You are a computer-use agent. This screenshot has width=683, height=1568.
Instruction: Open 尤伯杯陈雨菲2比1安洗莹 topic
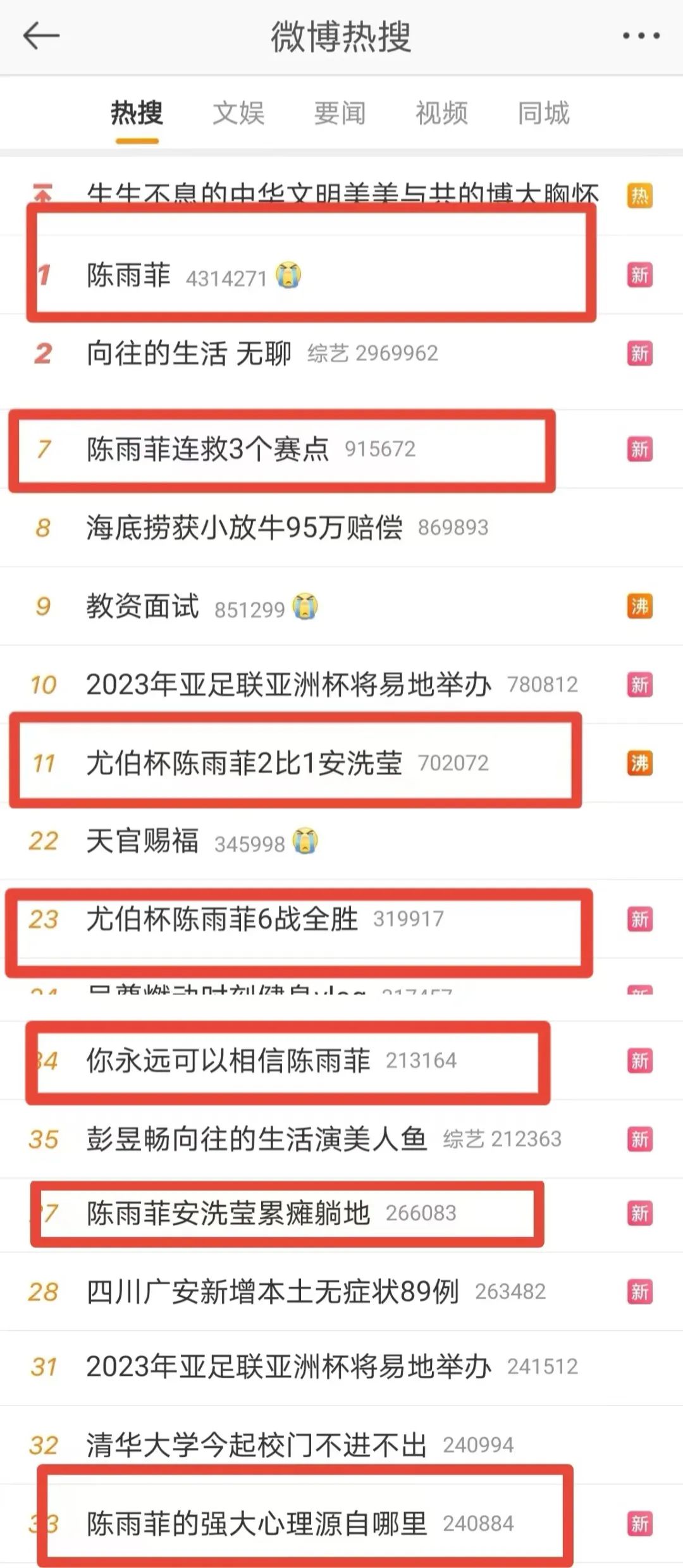244,763
